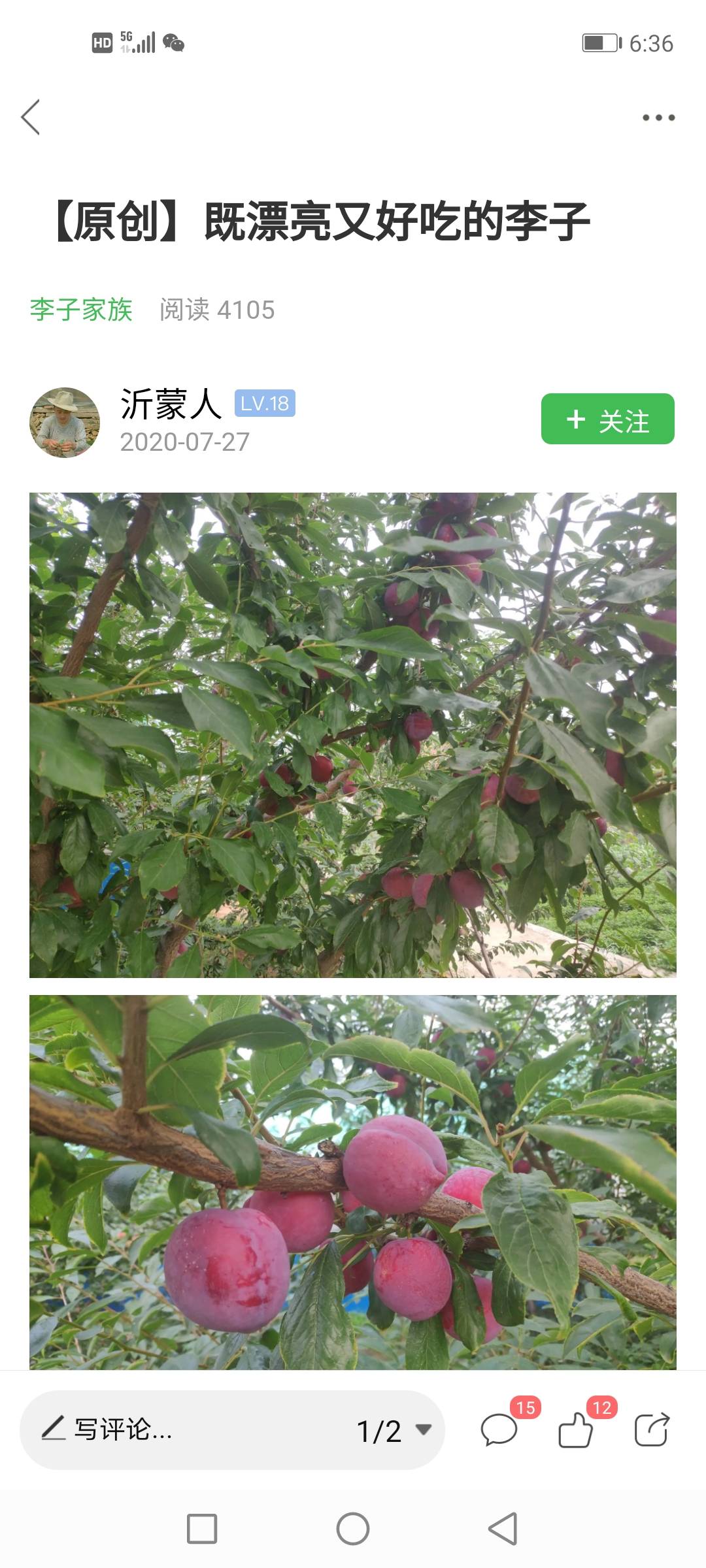Viewport: 706px width, 1568px height.
Task: Share this post
Action: 652,1430
